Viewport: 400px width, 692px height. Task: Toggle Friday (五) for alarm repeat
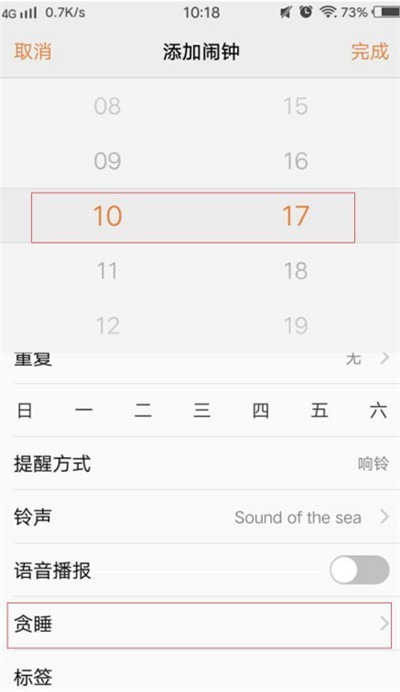(x=319, y=410)
